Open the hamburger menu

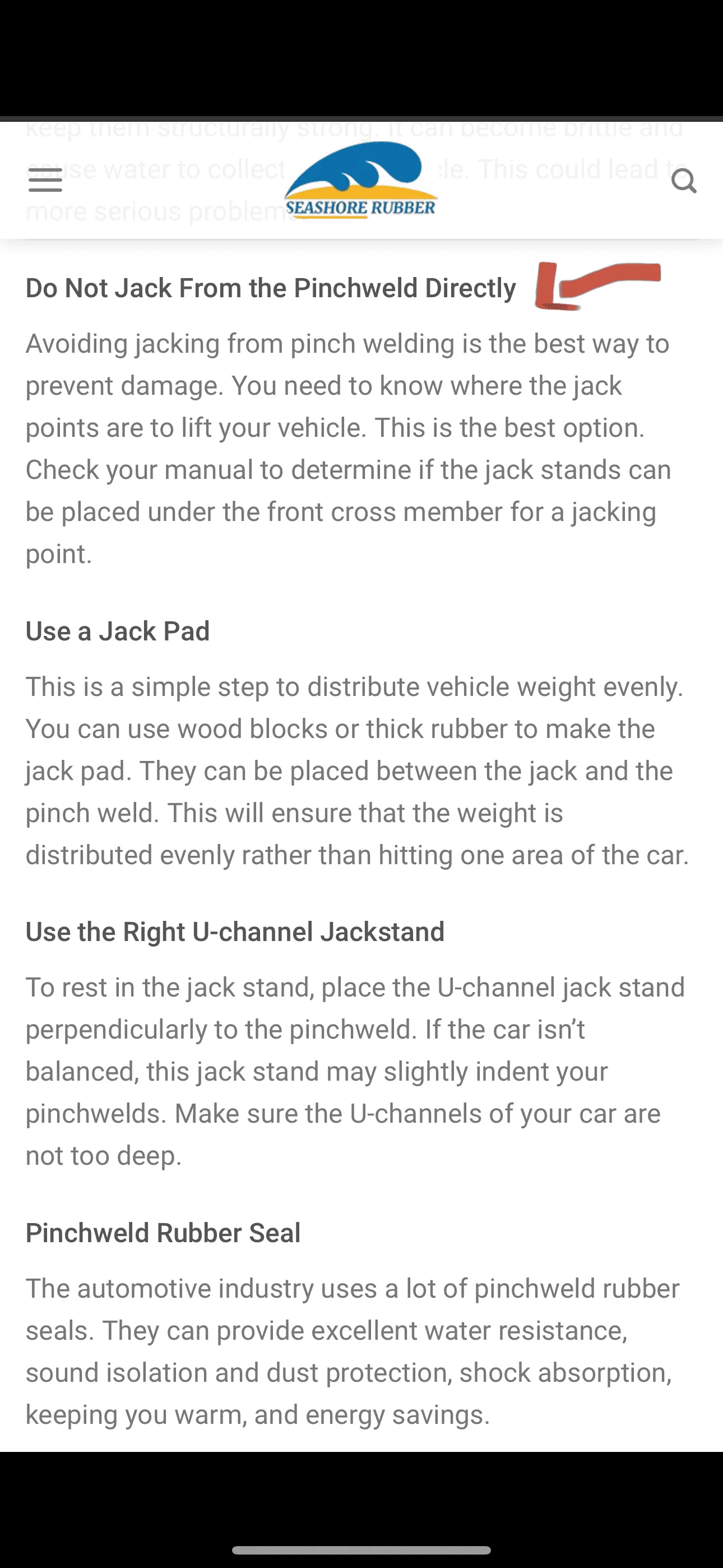[45, 180]
